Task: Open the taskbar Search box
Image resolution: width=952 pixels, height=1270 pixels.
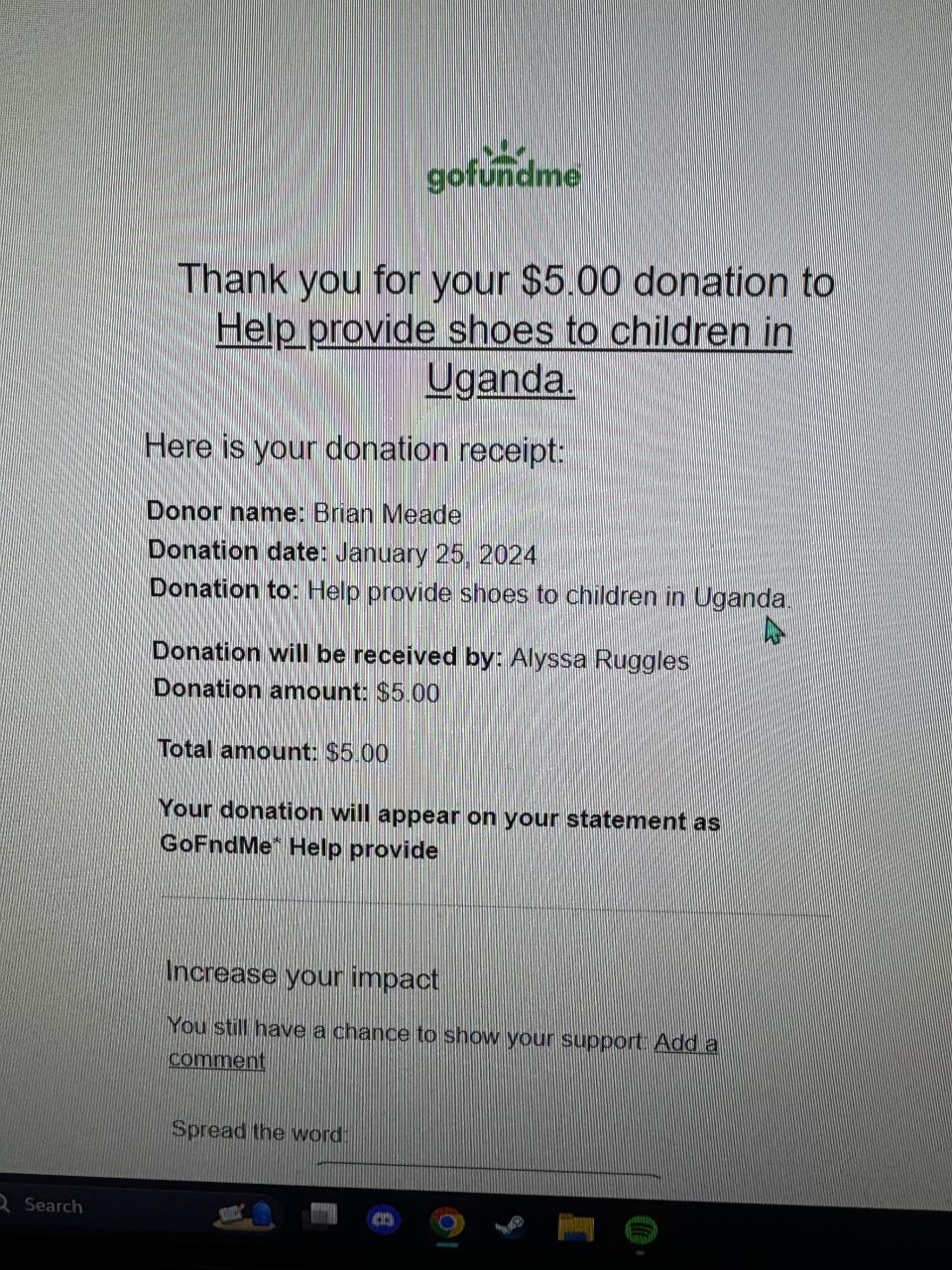Action: click(x=52, y=1206)
